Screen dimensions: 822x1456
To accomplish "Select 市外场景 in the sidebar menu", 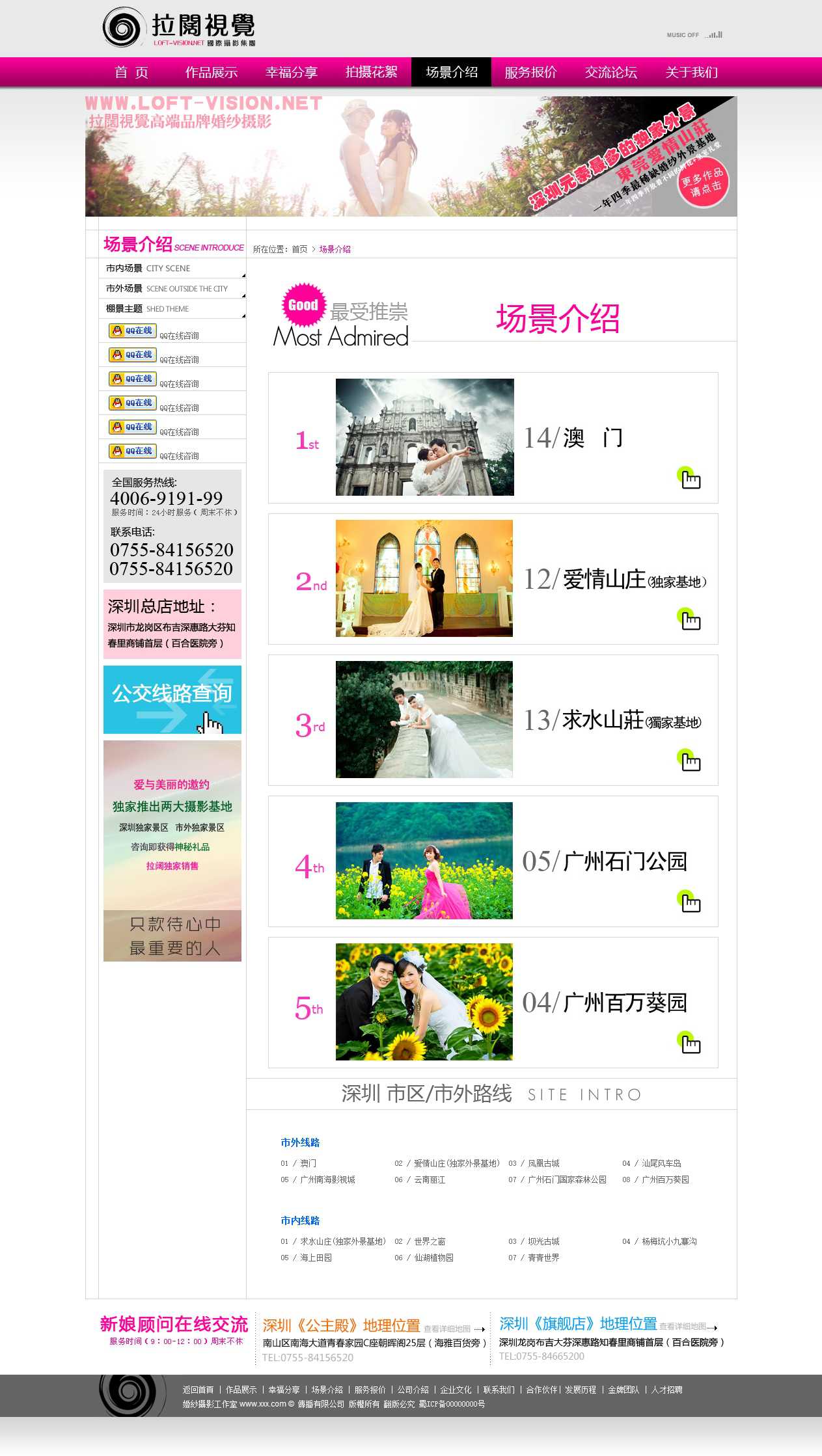I will coord(167,288).
